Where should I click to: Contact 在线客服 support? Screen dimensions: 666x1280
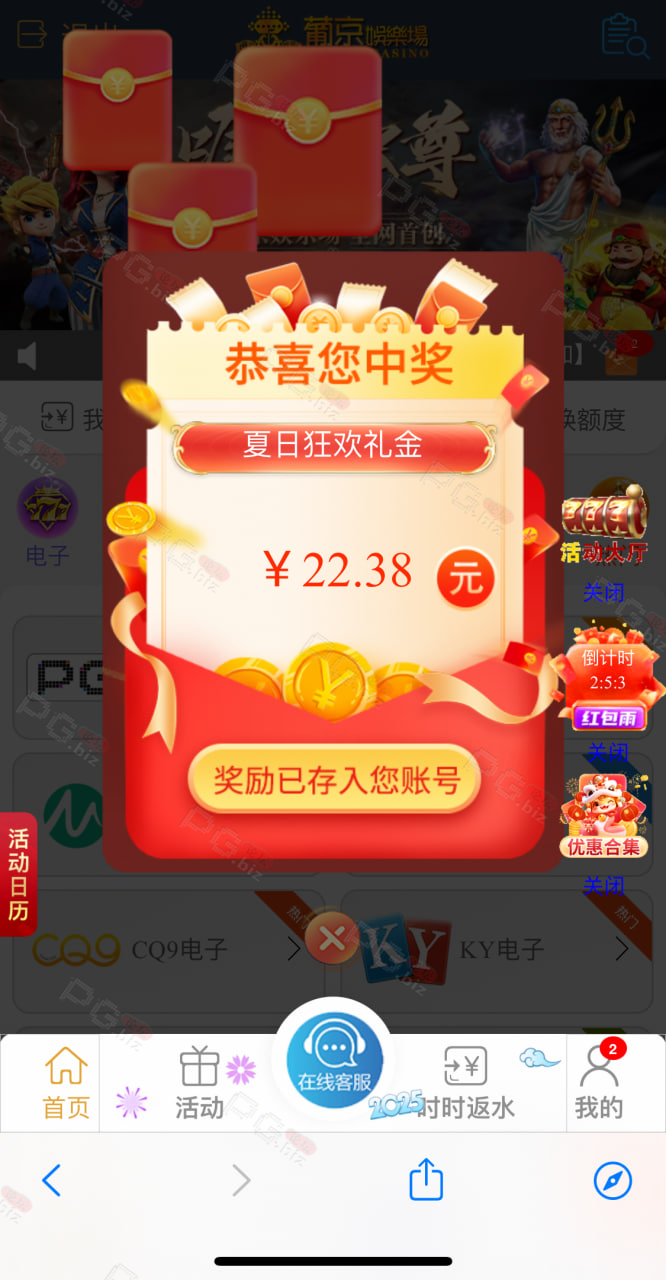[x=334, y=1058]
